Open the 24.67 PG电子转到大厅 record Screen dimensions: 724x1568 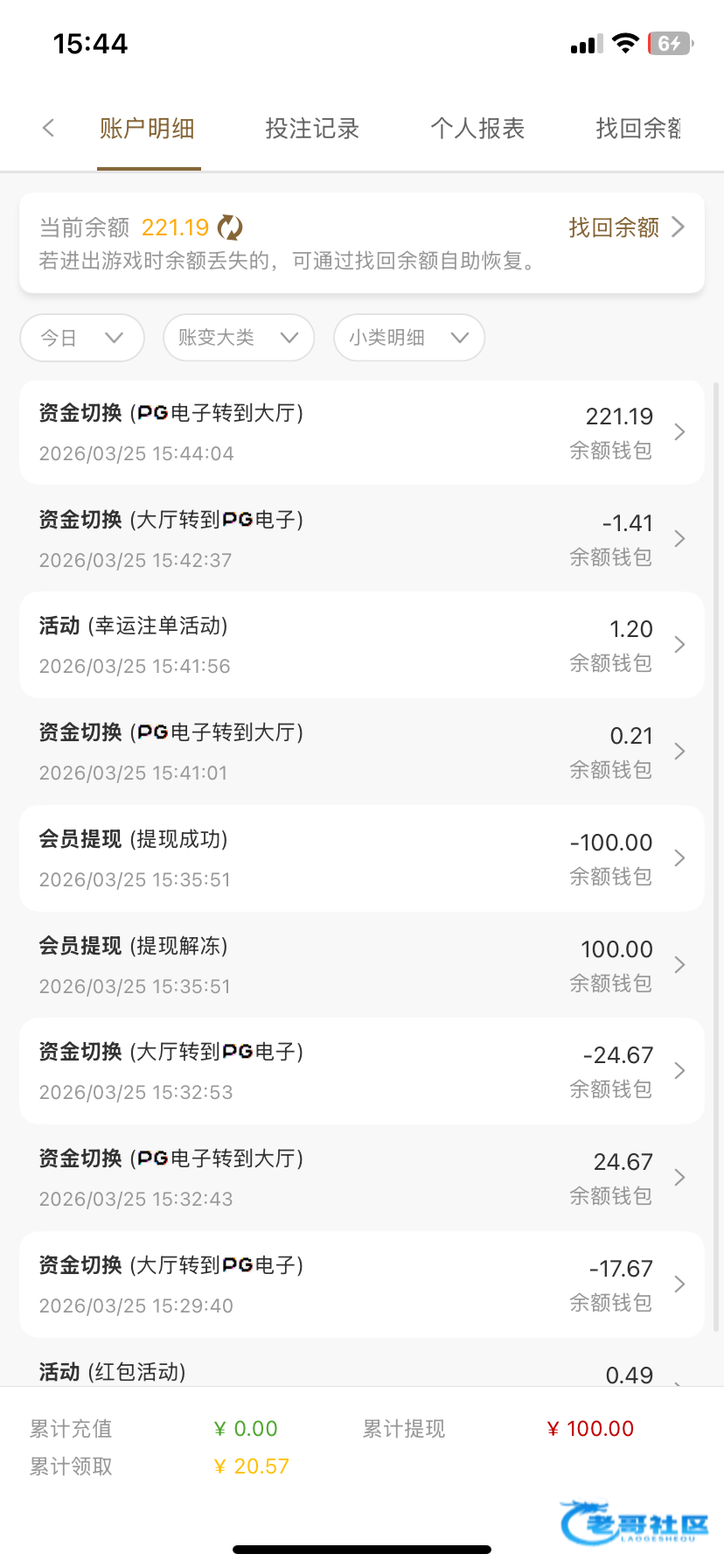point(361,1178)
